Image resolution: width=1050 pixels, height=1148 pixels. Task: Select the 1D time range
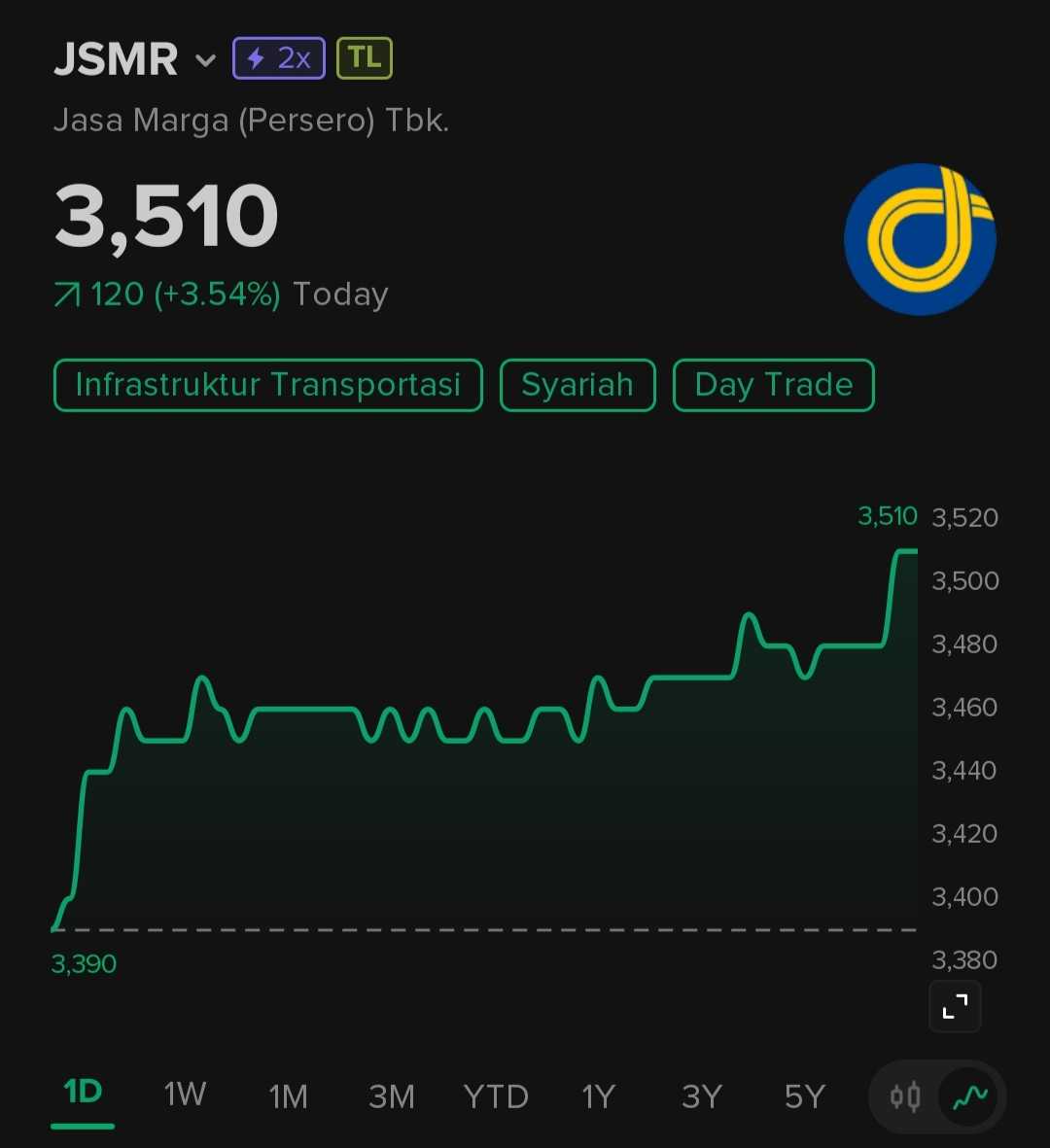[83, 1093]
